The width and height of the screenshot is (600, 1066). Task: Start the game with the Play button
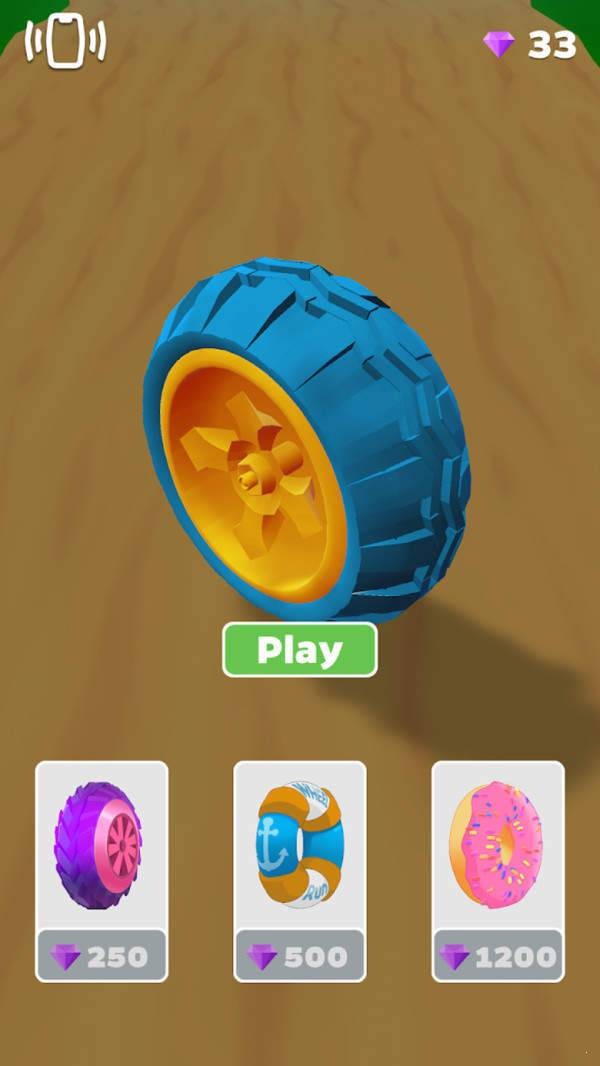tap(300, 650)
